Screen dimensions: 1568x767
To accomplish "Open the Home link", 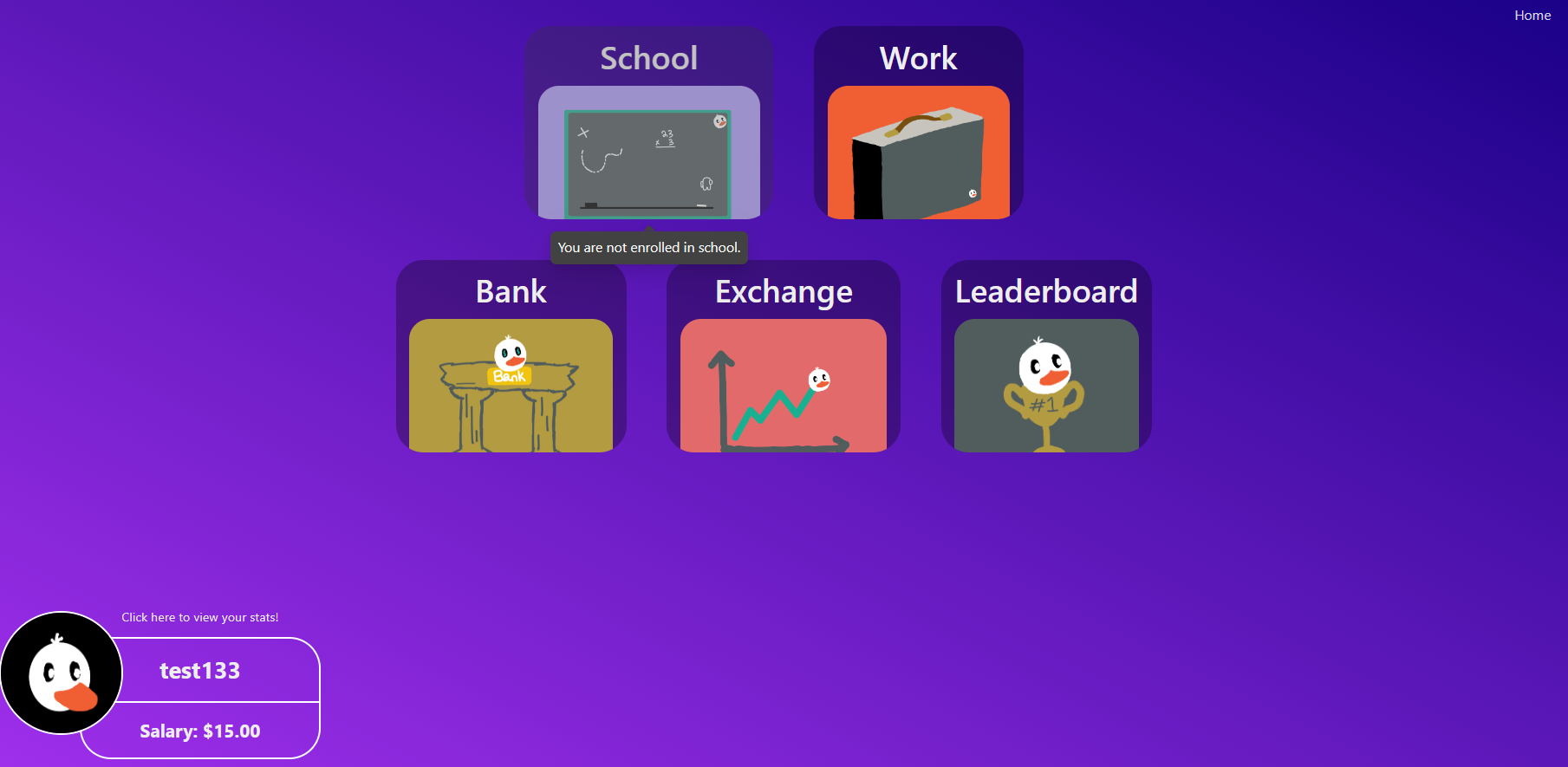I will point(1532,16).
